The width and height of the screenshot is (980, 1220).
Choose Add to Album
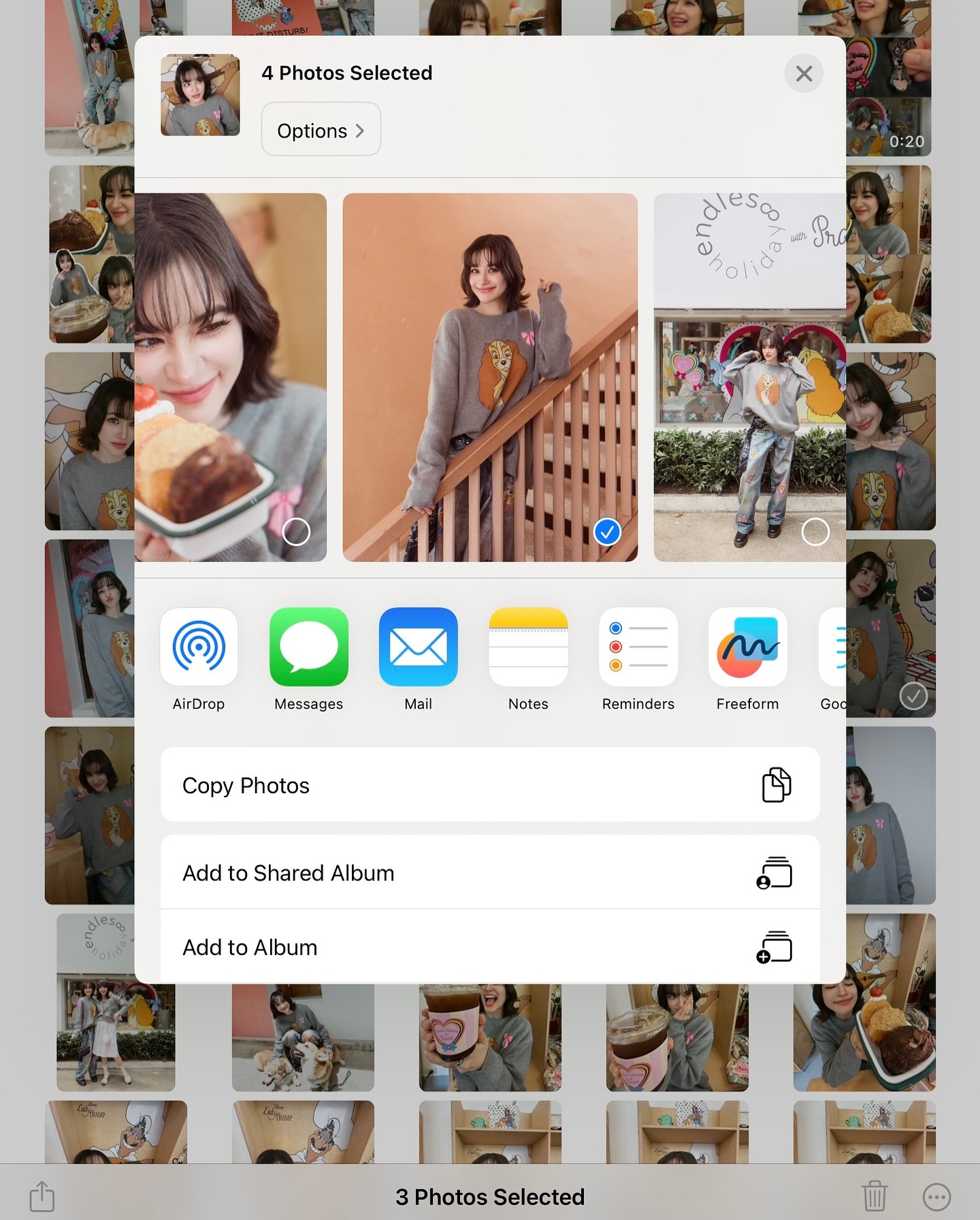(x=490, y=947)
